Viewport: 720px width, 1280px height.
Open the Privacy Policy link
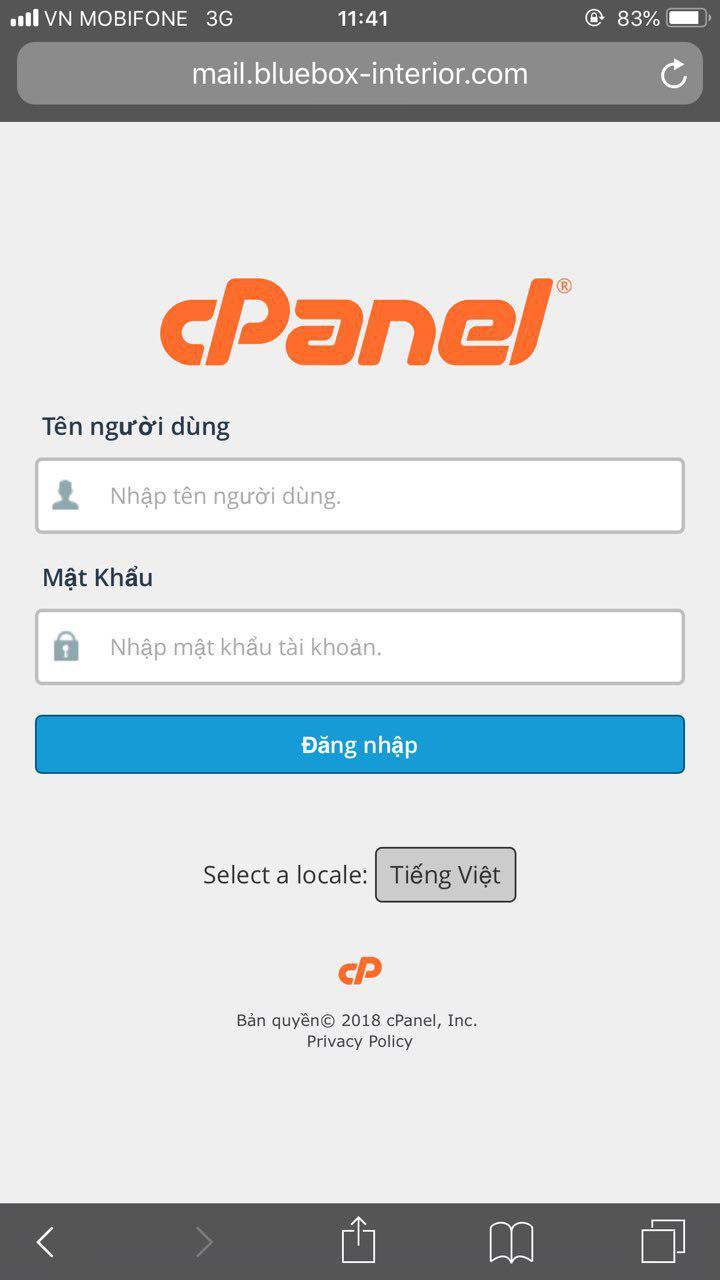(360, 1042)
